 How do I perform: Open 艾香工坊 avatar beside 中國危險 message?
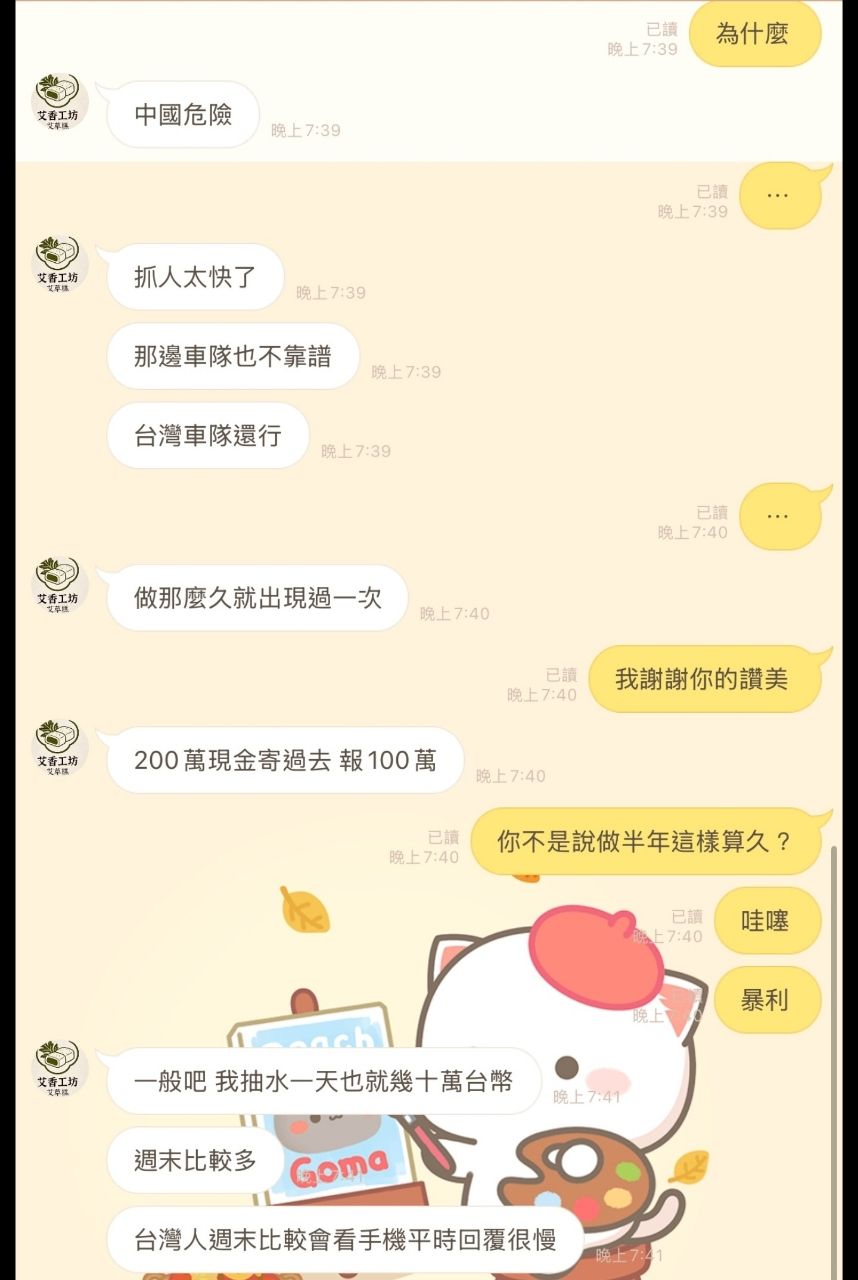pyautogui.click(x=59, y=102)
